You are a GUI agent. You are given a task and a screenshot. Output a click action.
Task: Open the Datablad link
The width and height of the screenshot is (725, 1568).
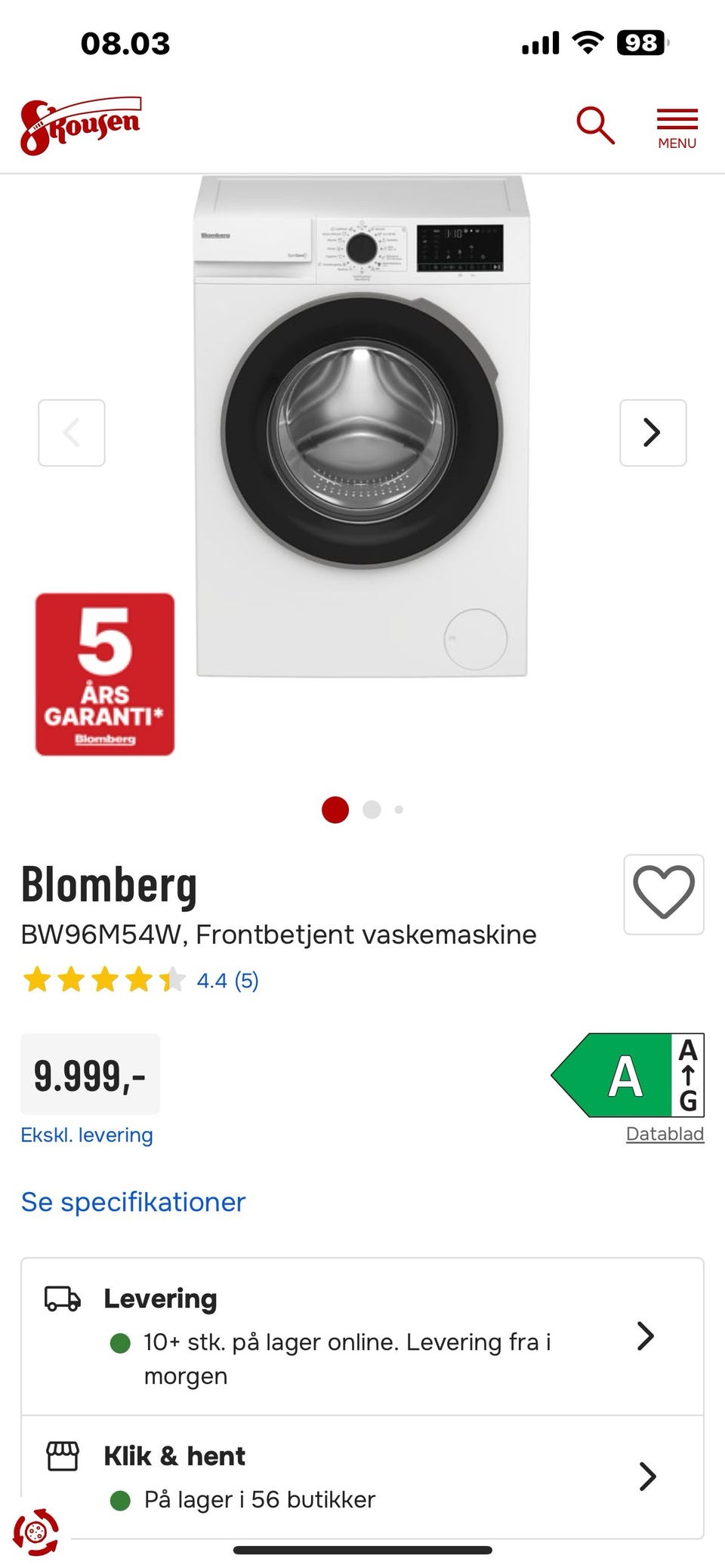coord(665,1133)
